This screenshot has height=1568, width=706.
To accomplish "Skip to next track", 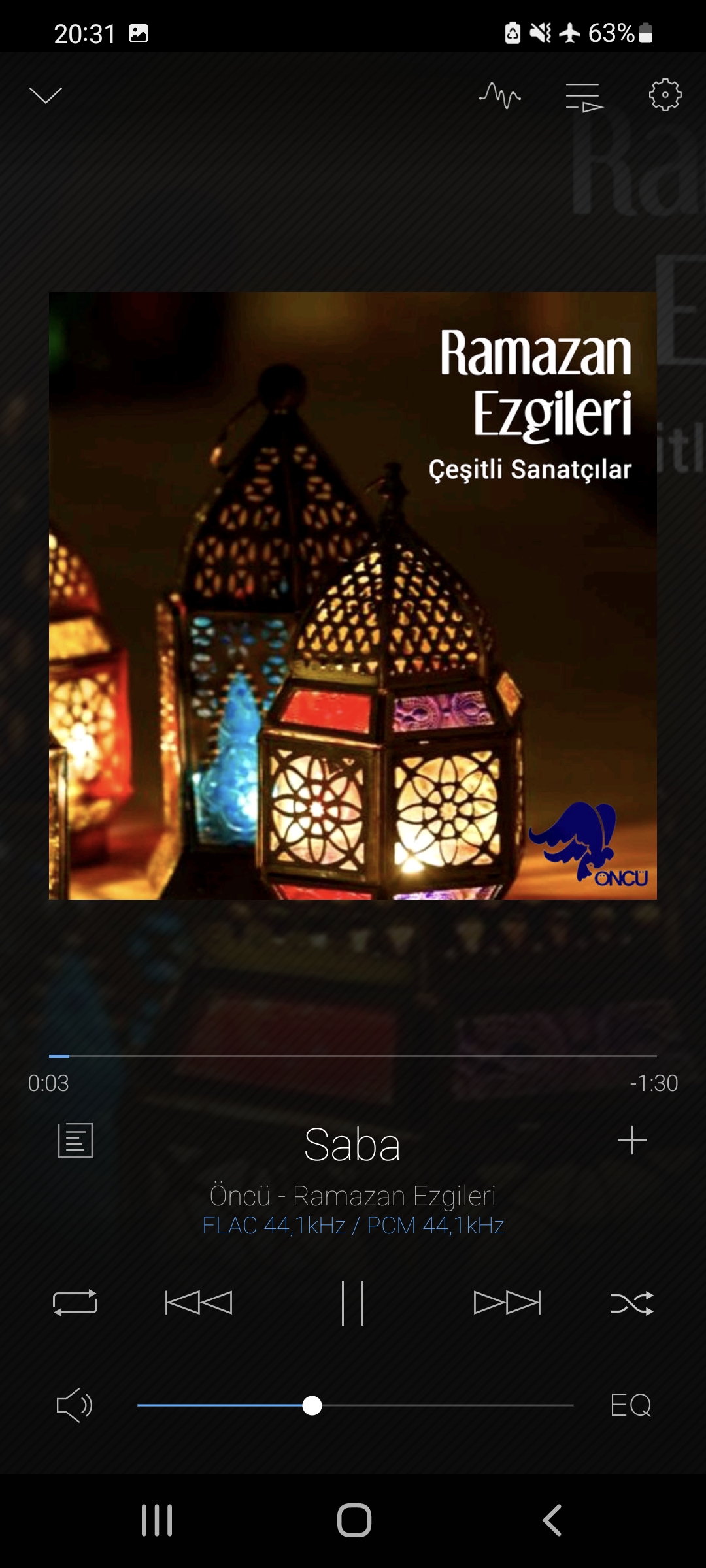I will point(507,1302).
